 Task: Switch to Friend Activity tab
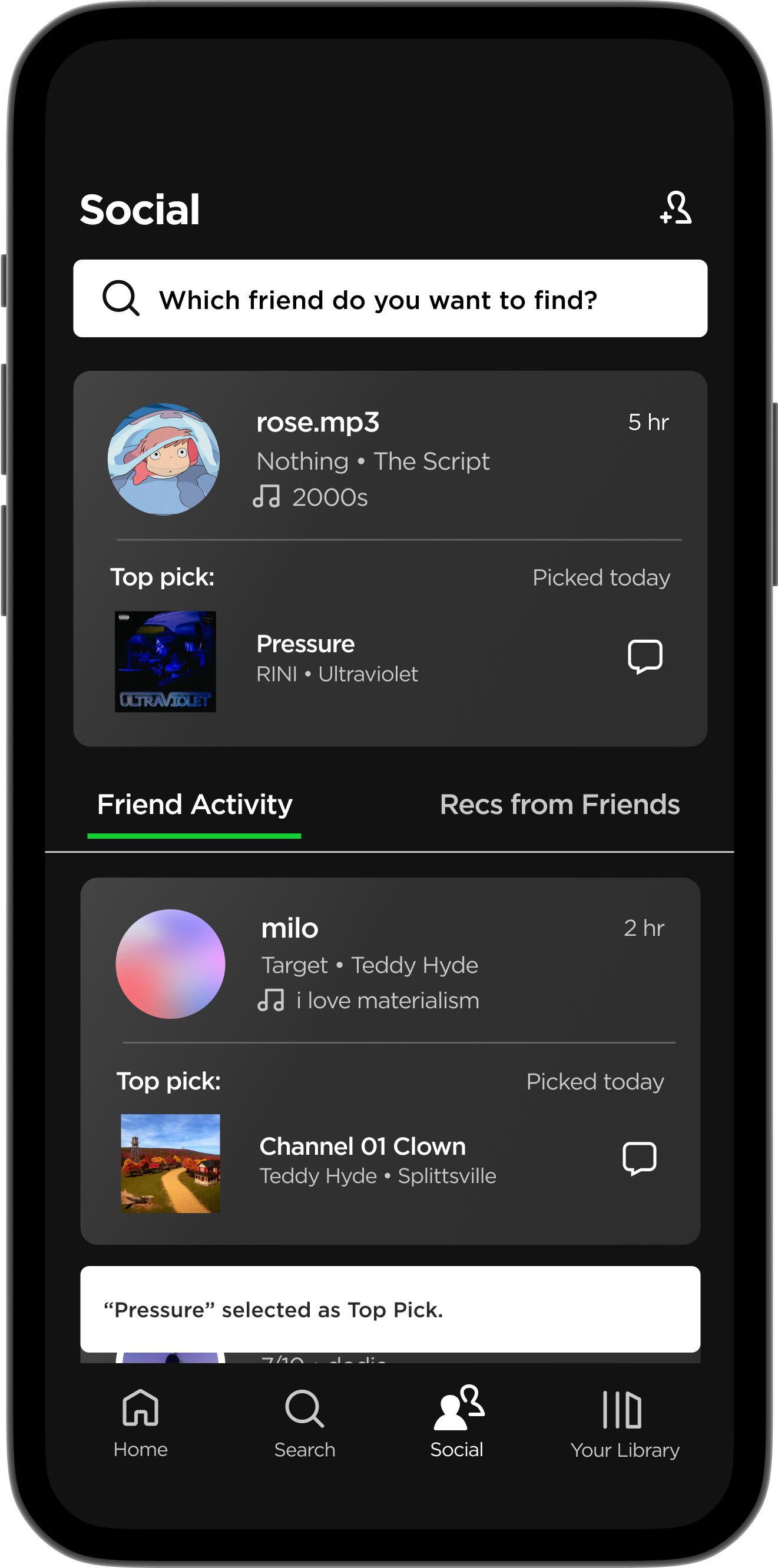click(194, 805)
